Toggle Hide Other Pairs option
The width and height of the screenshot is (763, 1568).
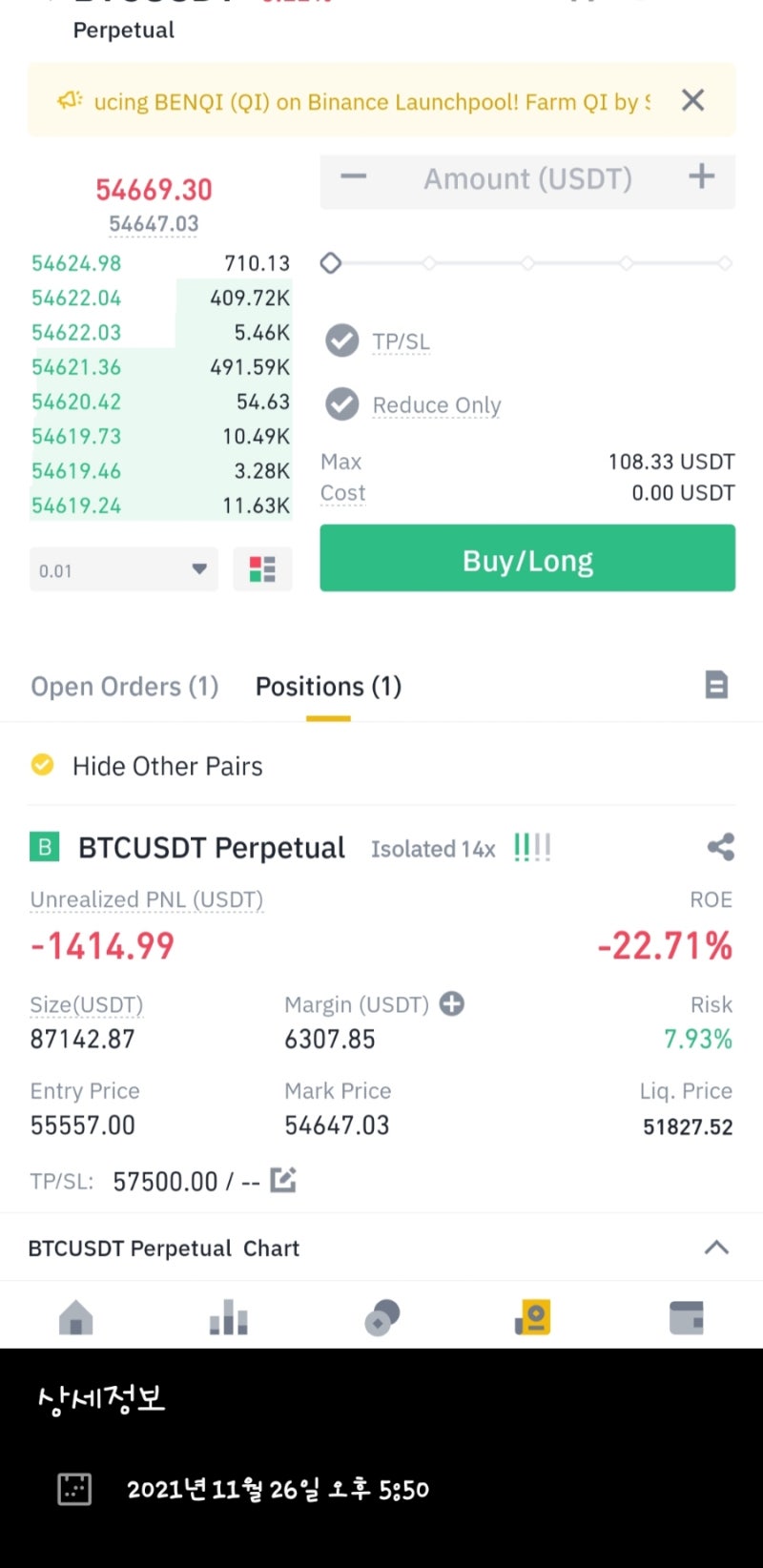[x=147, y=766]
